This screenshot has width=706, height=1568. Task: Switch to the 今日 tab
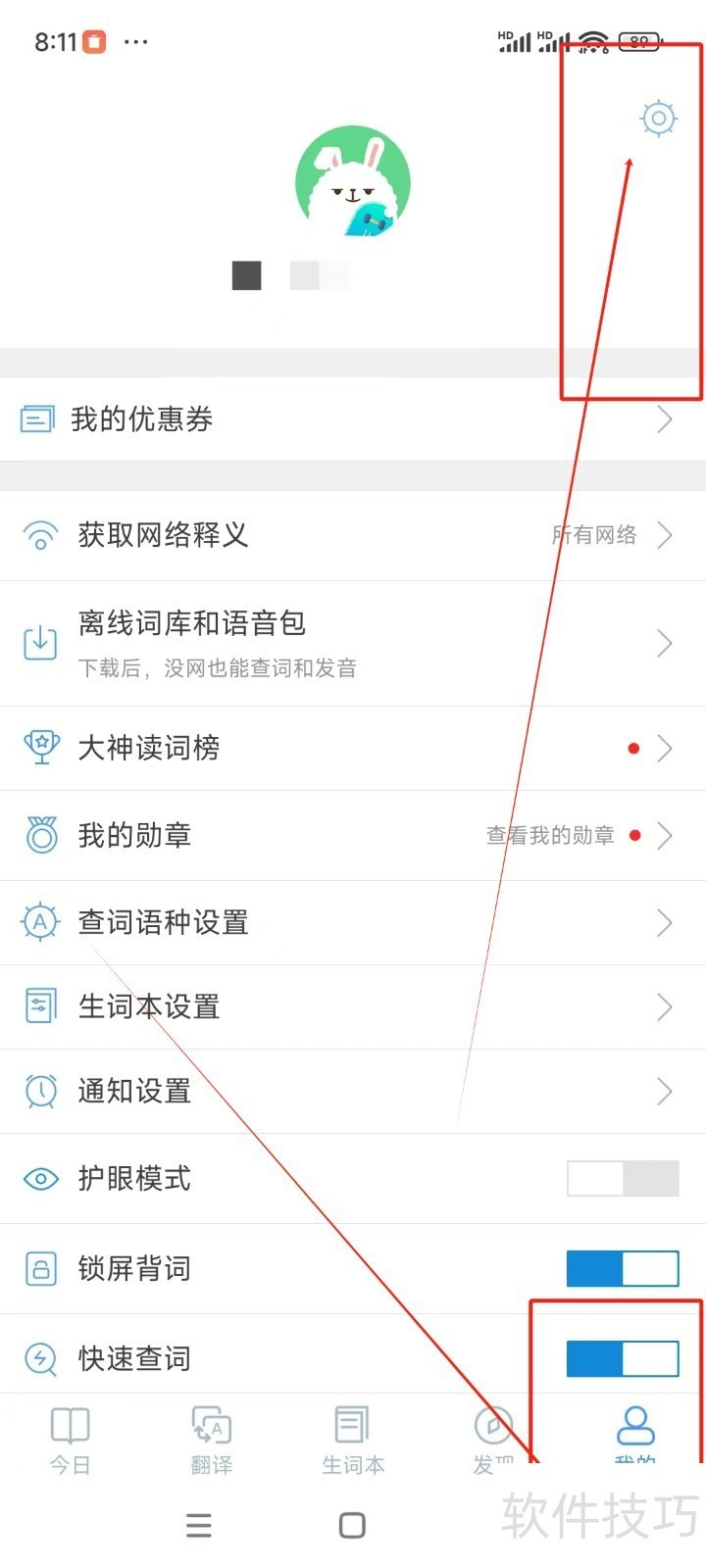click(x=71, y=1439)
